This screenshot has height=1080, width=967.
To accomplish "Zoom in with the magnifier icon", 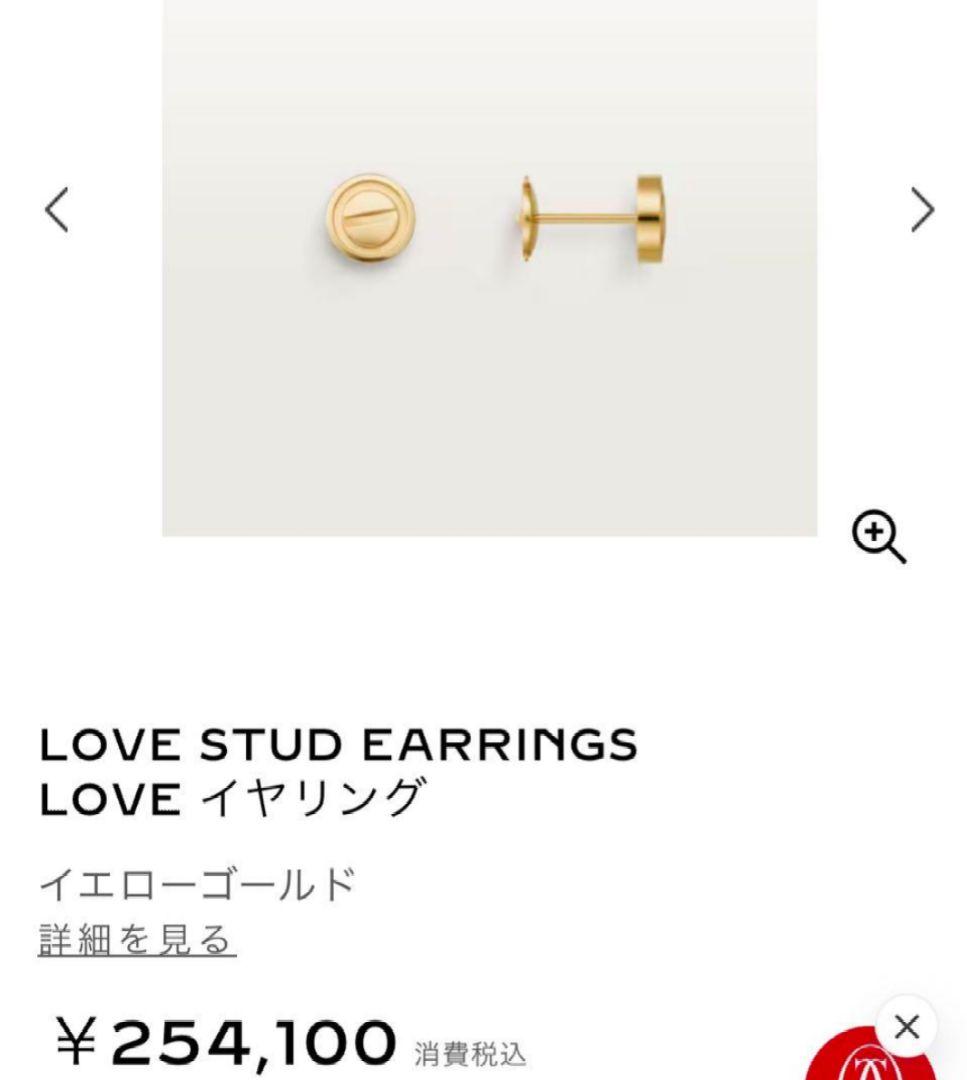I will click(878, 537).
